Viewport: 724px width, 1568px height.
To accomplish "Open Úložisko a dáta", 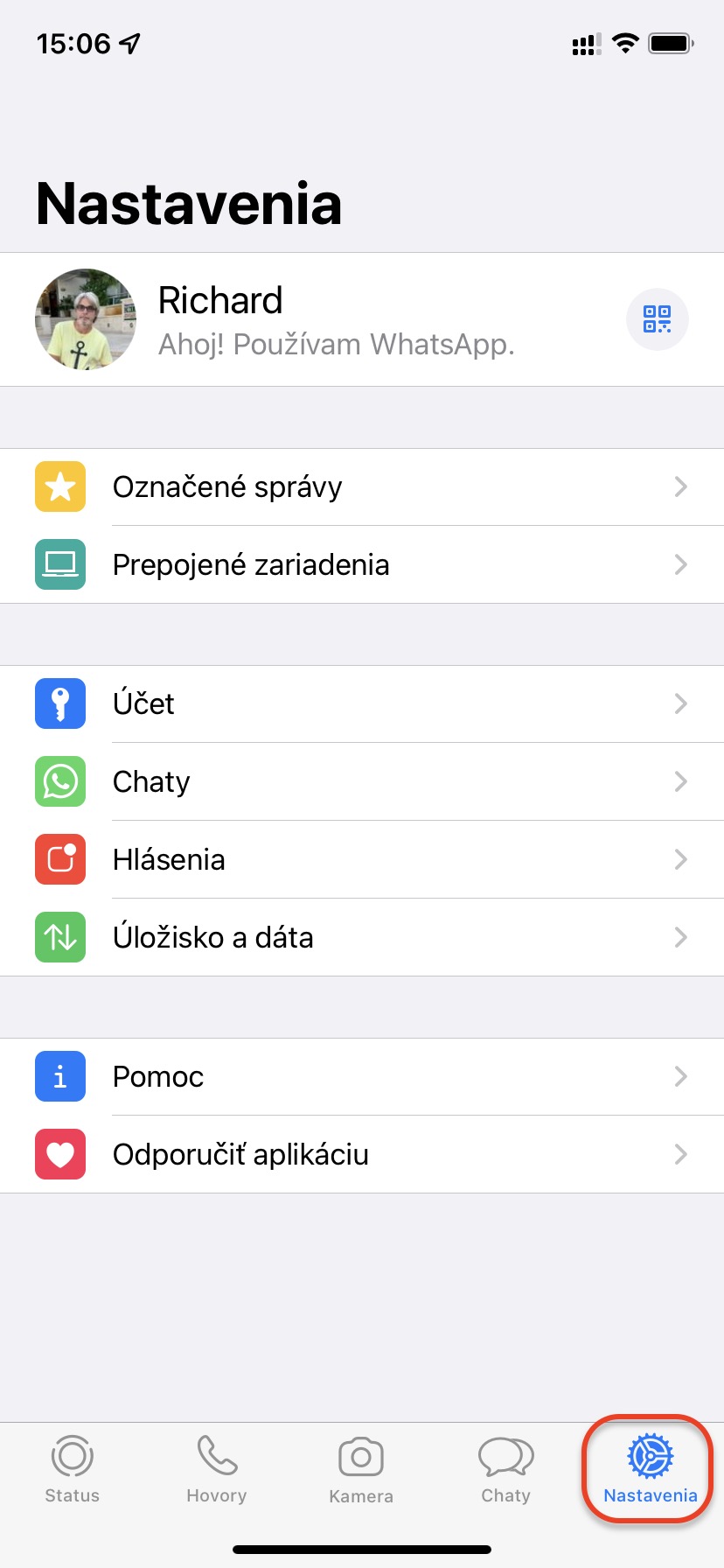I will (x=362, y=937).
